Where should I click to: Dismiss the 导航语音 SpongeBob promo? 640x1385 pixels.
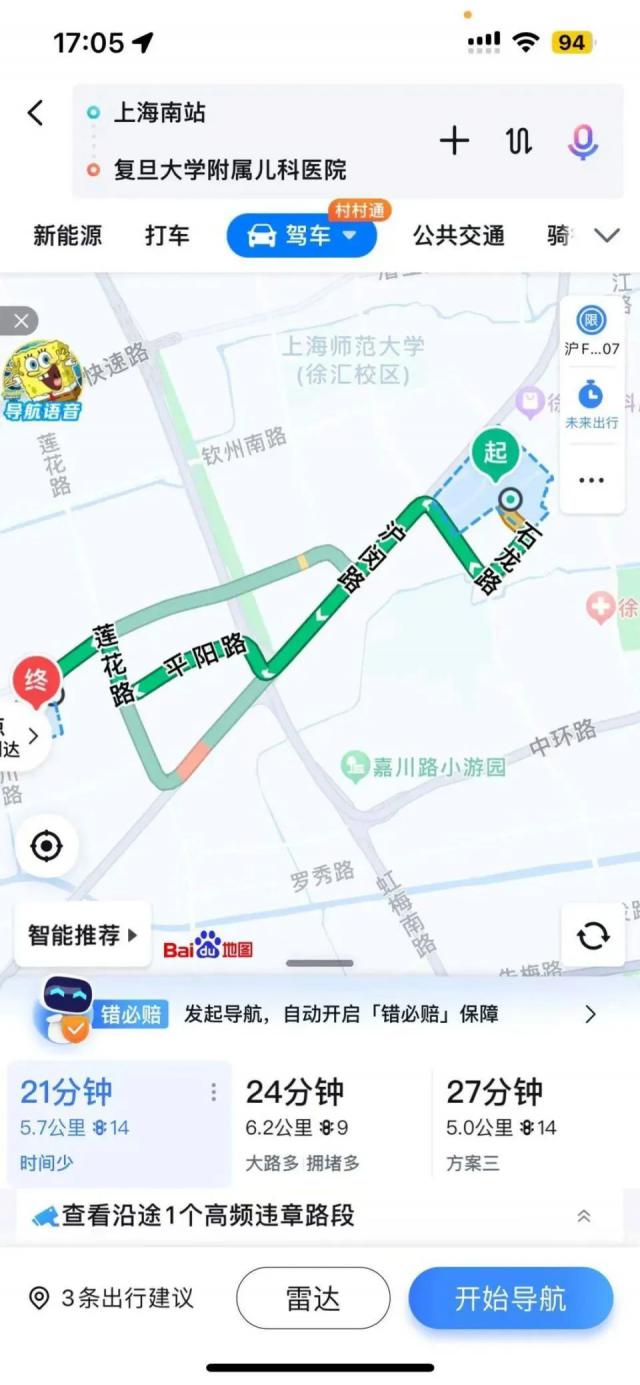click(19, 321)
